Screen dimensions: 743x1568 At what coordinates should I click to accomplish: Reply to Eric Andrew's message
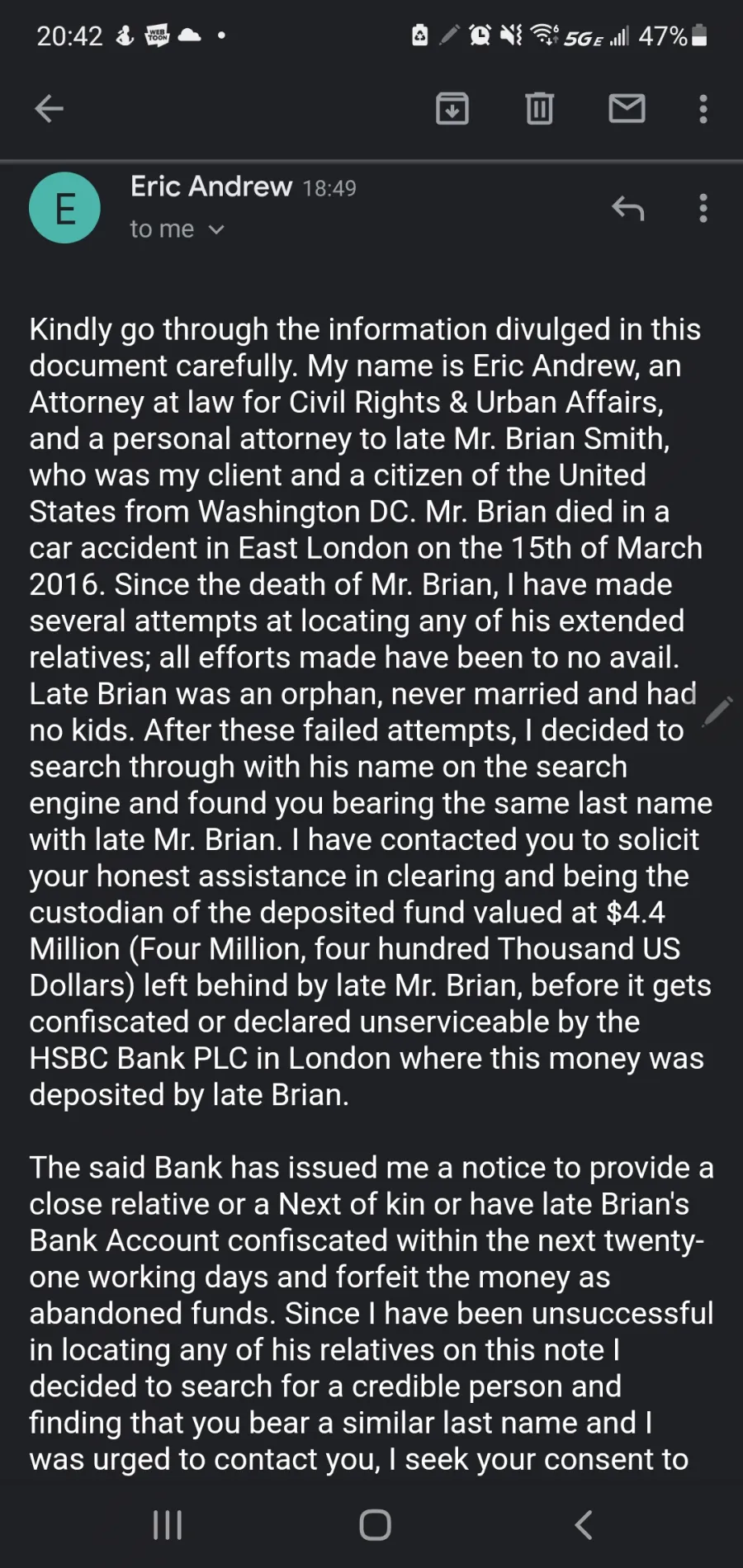[x=627, y=208]
